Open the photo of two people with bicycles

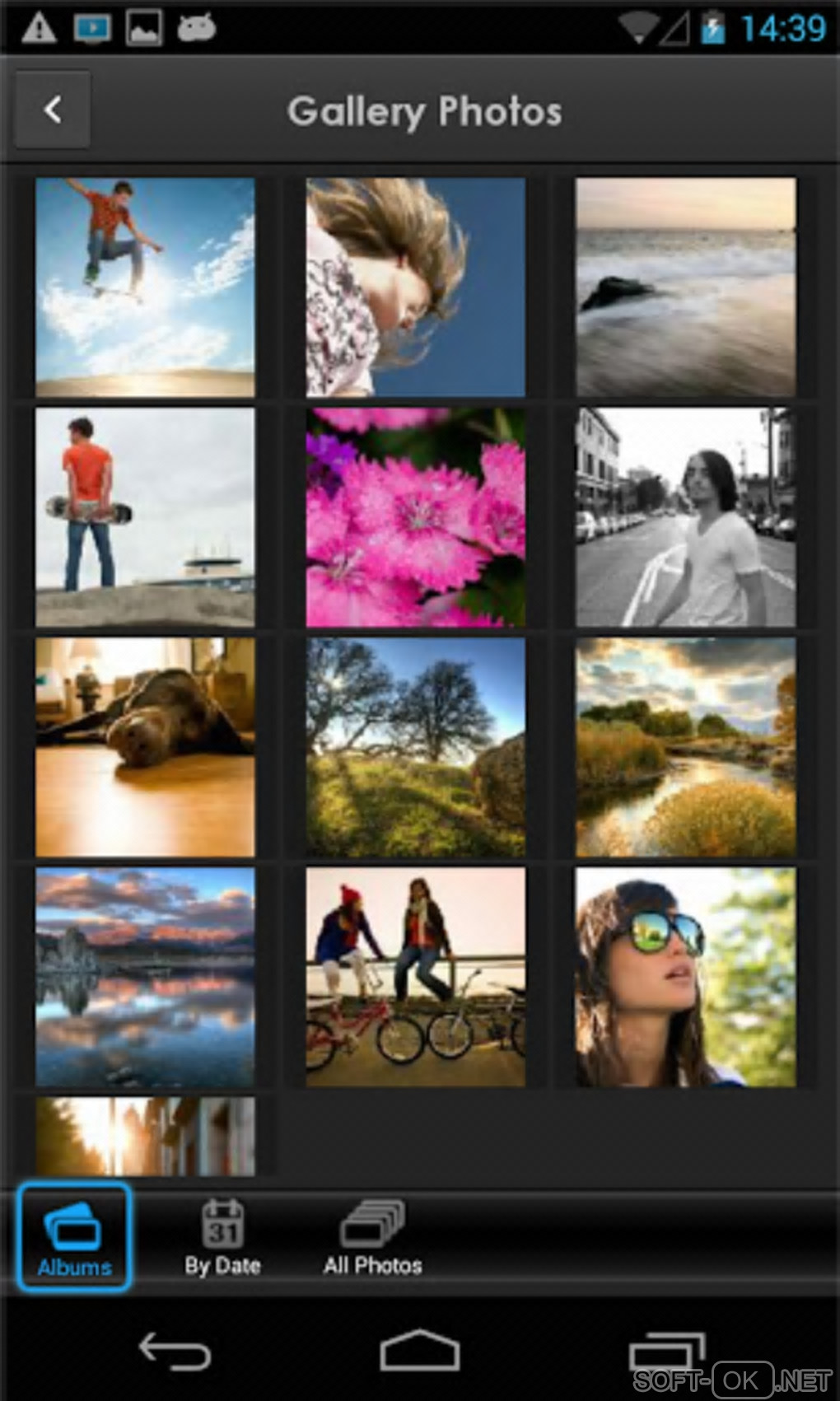click(x=415, y=977)
